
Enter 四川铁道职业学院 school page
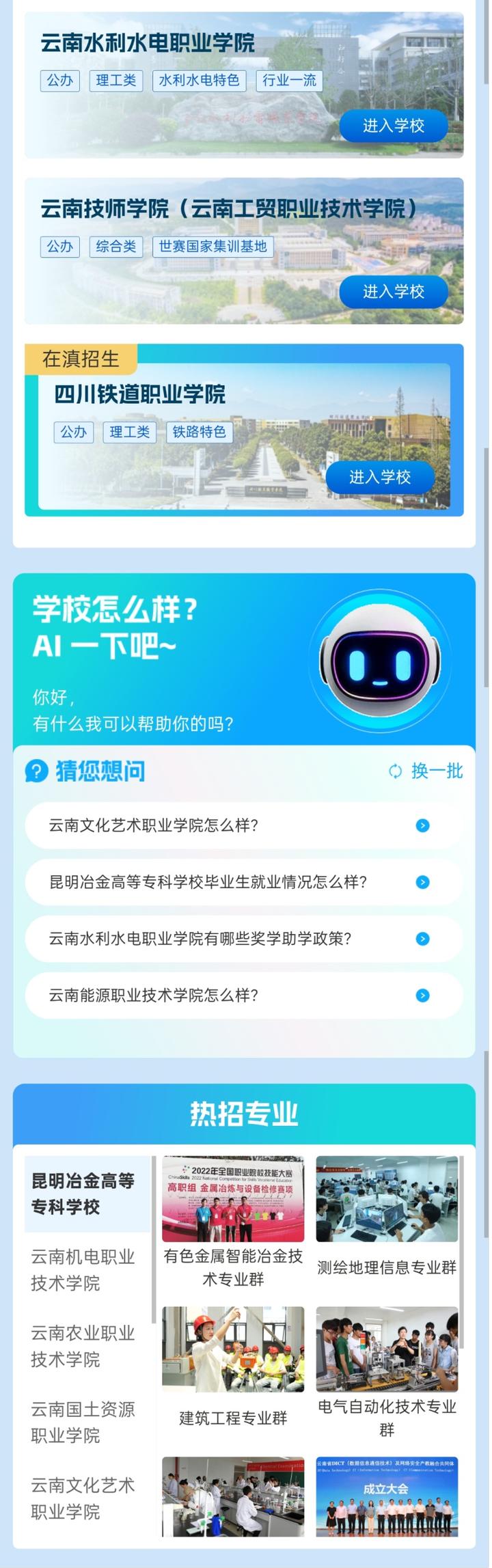380,477
